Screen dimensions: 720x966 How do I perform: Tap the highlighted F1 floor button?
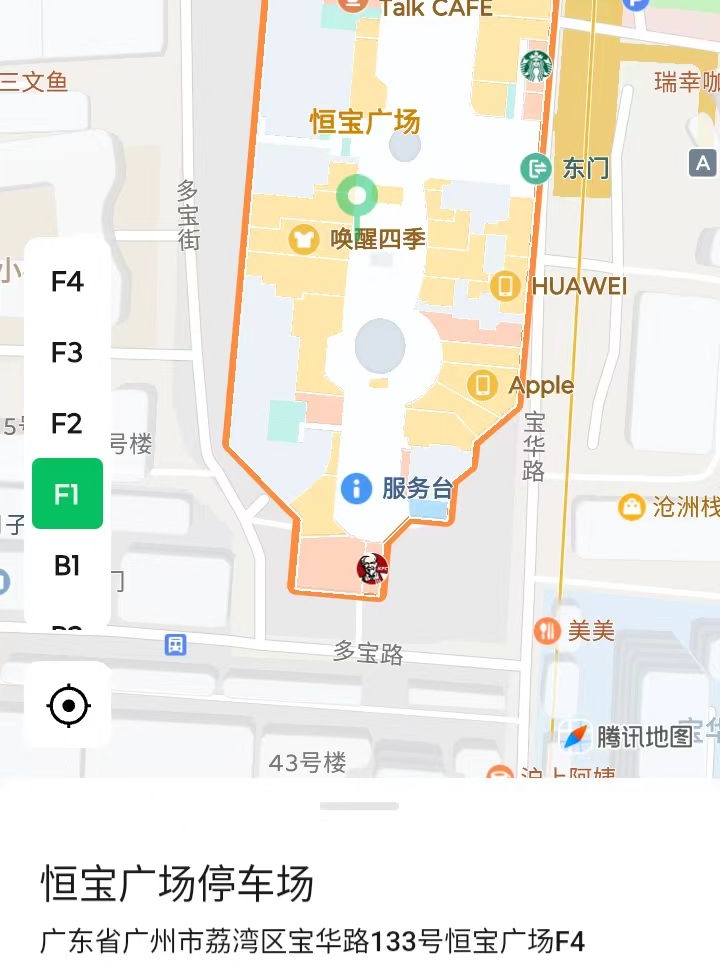(x=67, y=494)
